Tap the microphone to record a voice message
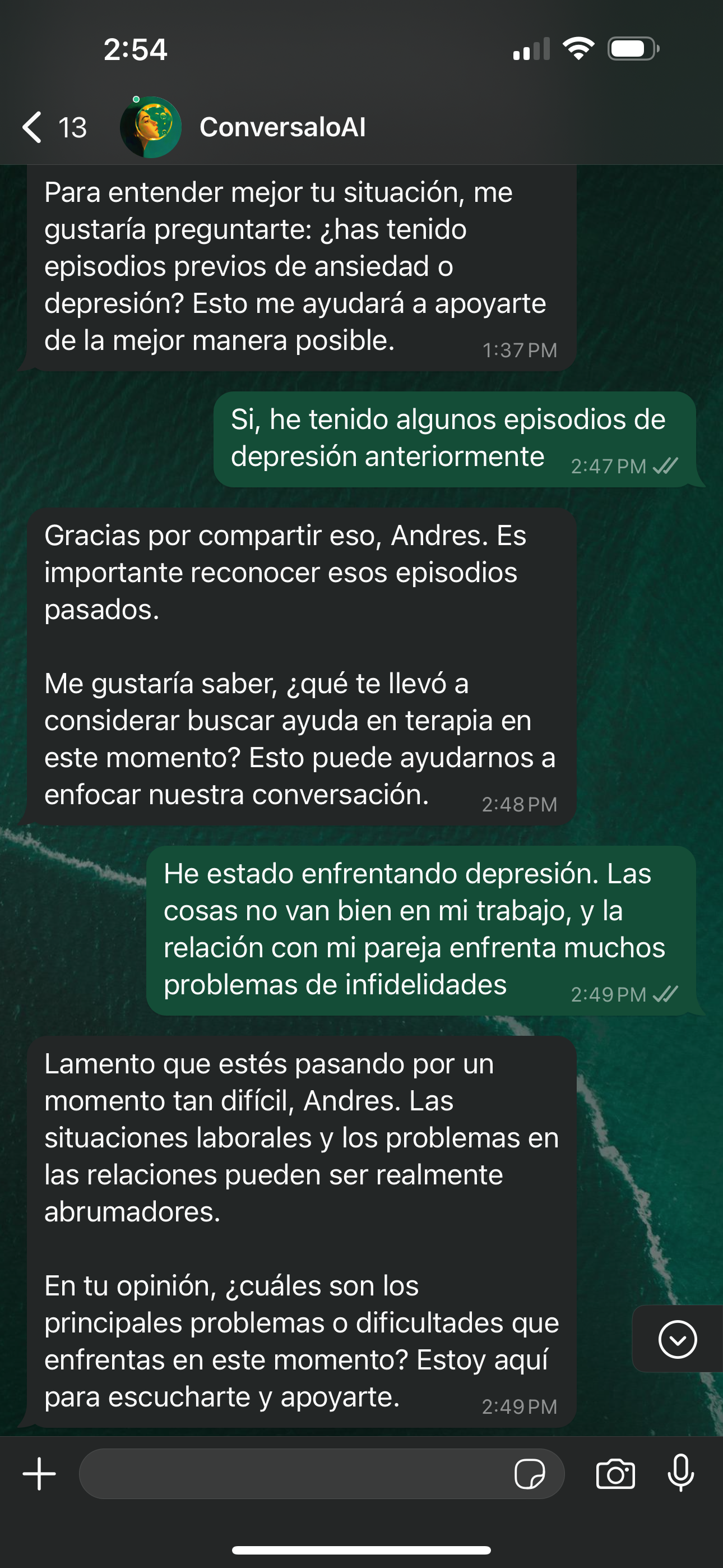The width and height of the screenshot is (723, 1568). (680, 1474)
